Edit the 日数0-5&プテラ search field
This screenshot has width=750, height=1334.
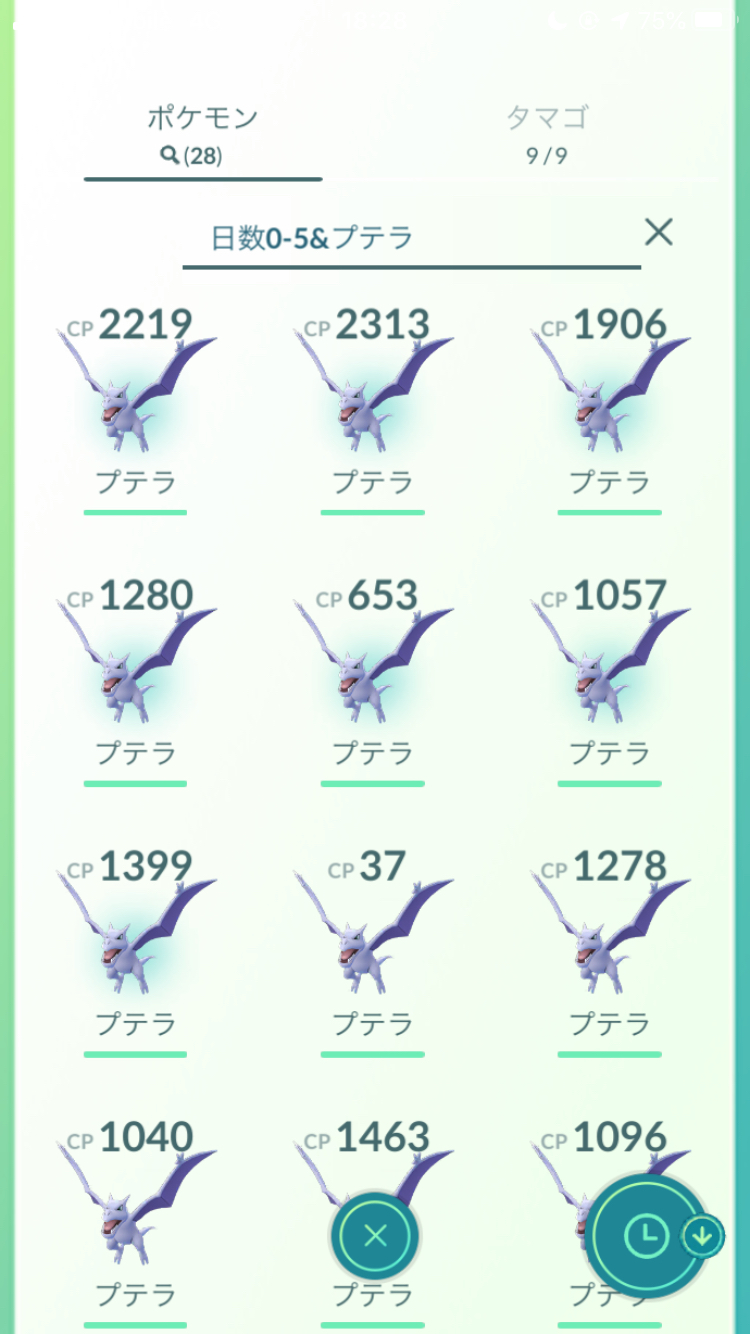[x=411, y=238]
